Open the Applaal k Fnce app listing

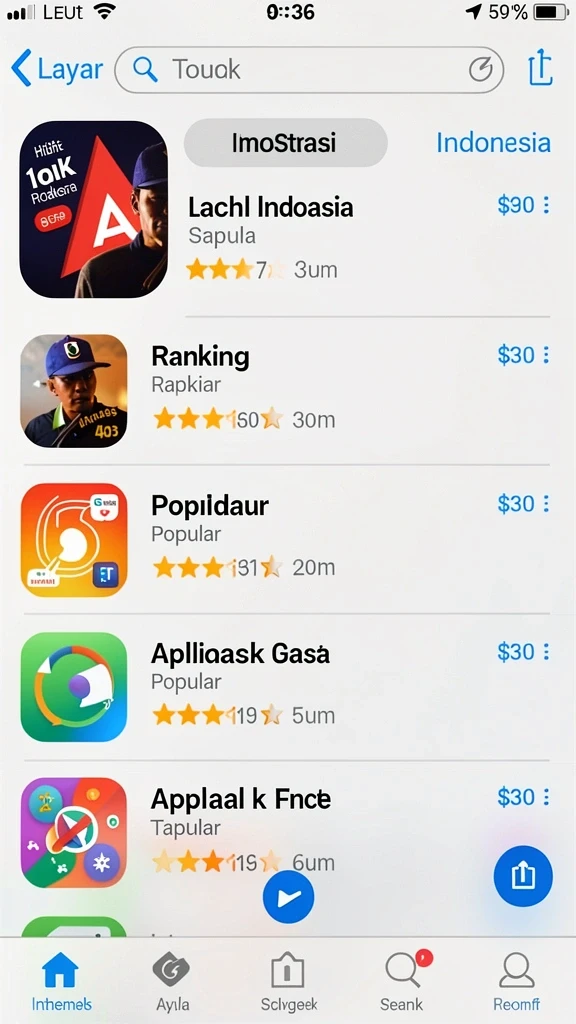tap(285, 833)
